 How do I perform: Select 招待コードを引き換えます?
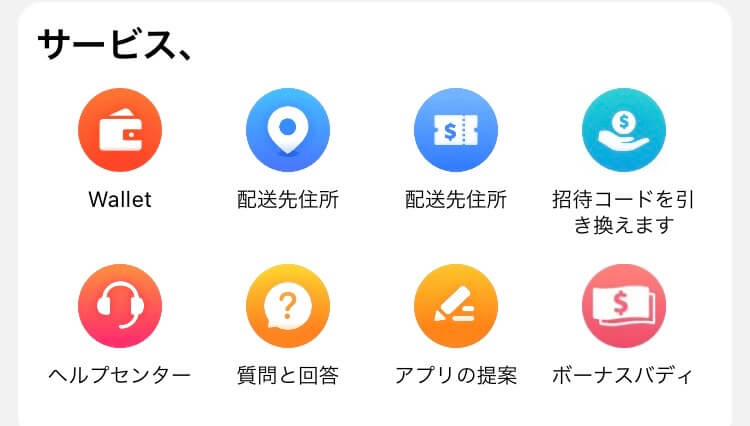pos(624,130)
